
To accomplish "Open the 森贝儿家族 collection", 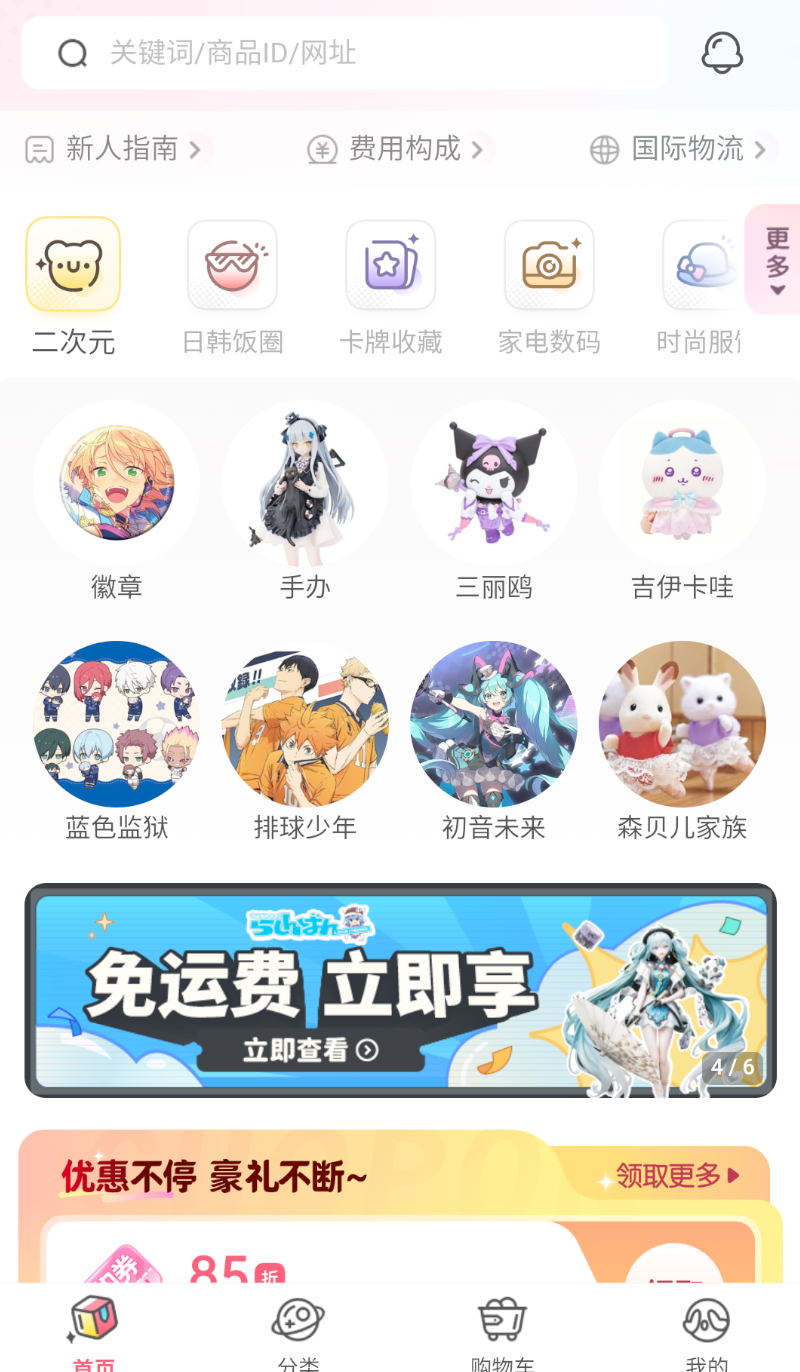I will click(682, 741).
